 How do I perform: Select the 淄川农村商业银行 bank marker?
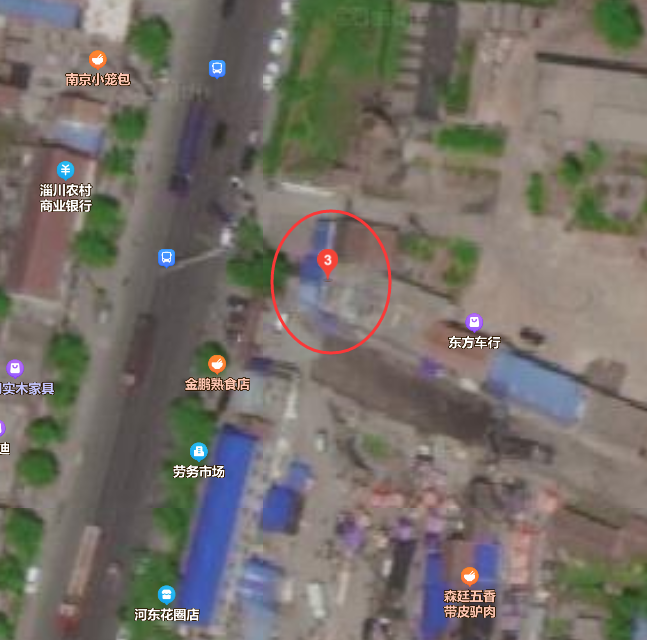click(x=65, y=169)
